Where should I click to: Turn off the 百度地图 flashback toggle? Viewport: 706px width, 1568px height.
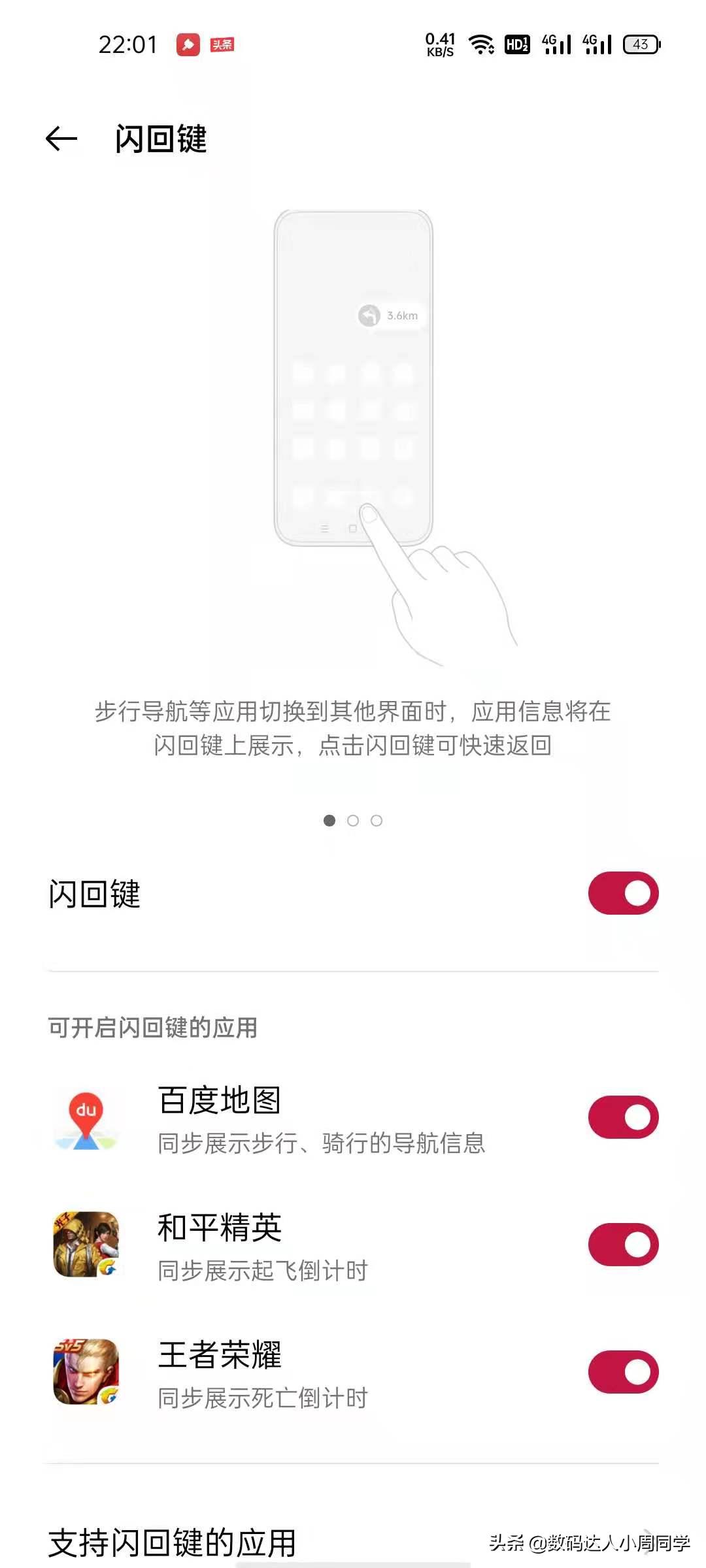click(x=622, y=1117)
